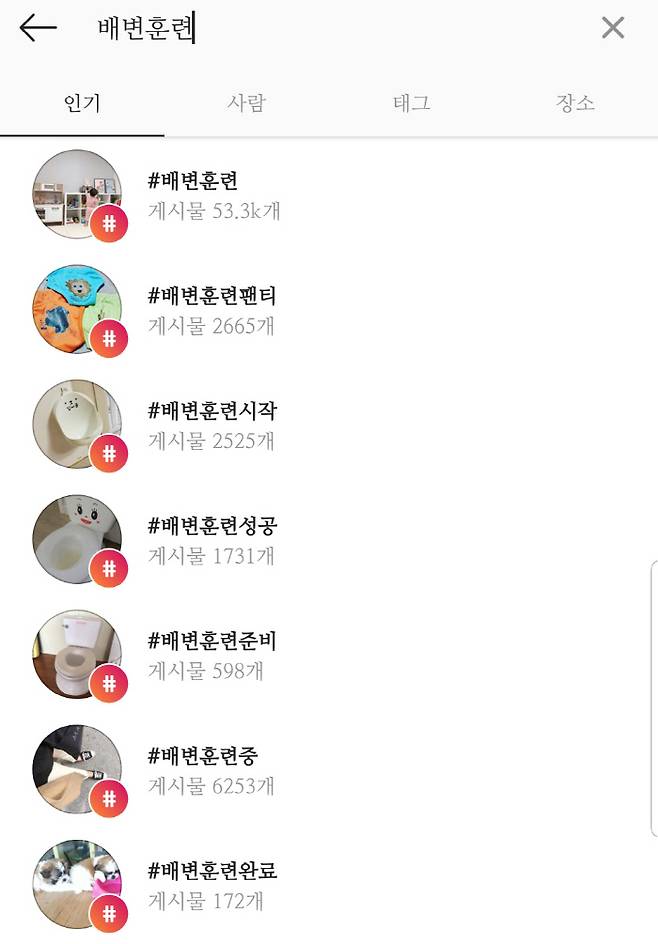The height and width of the screenshot is (944, 658).
Task: Go back using the arrow icon
Action: (38, 28)
